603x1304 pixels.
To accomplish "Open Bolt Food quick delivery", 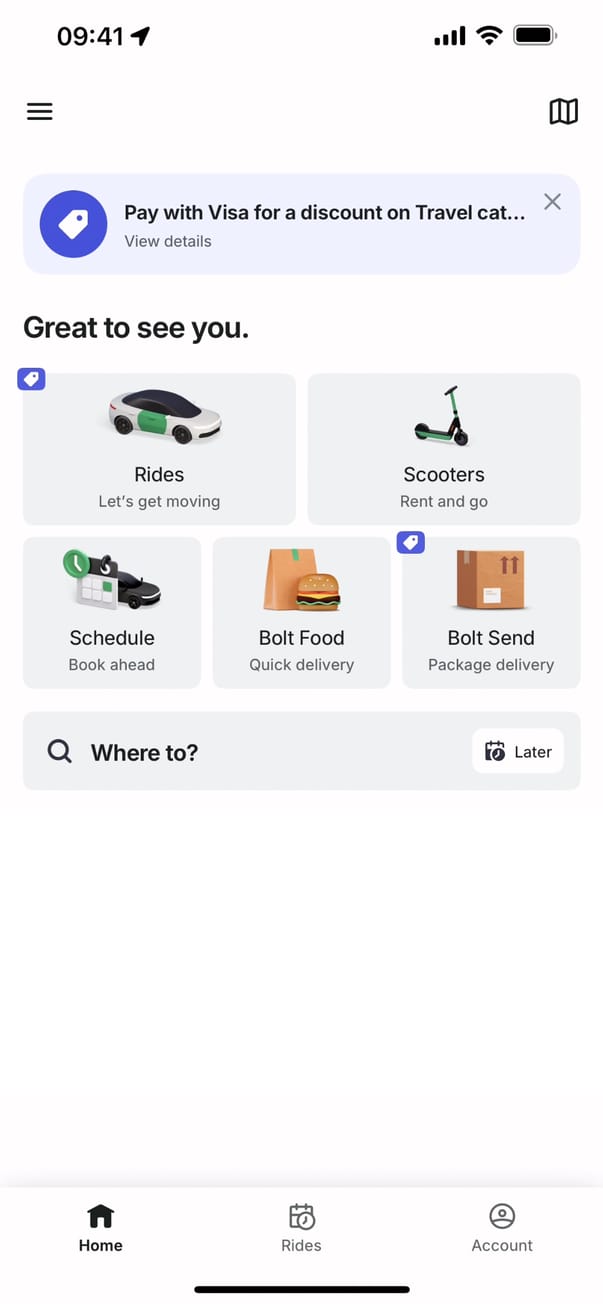I will [x=301, y=612].
